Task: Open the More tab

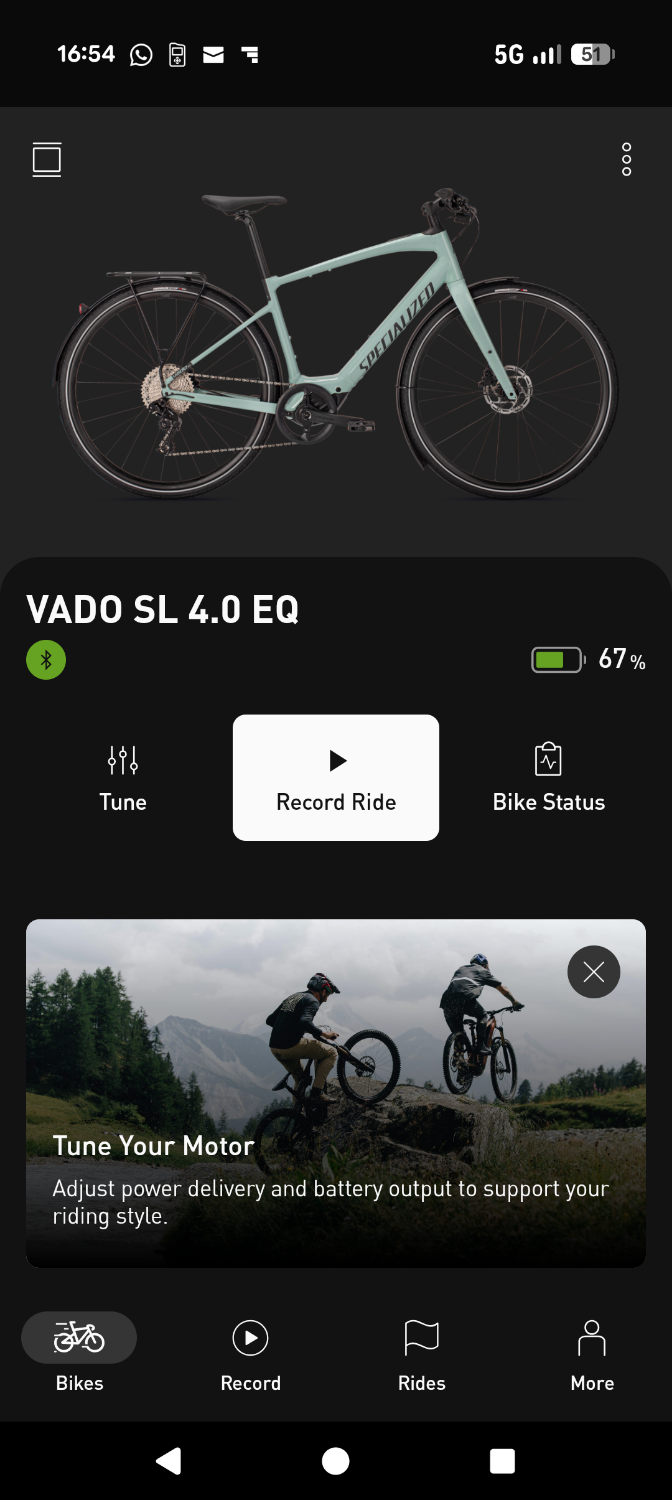Action: pyautogui.click(x=592, y=1354)
